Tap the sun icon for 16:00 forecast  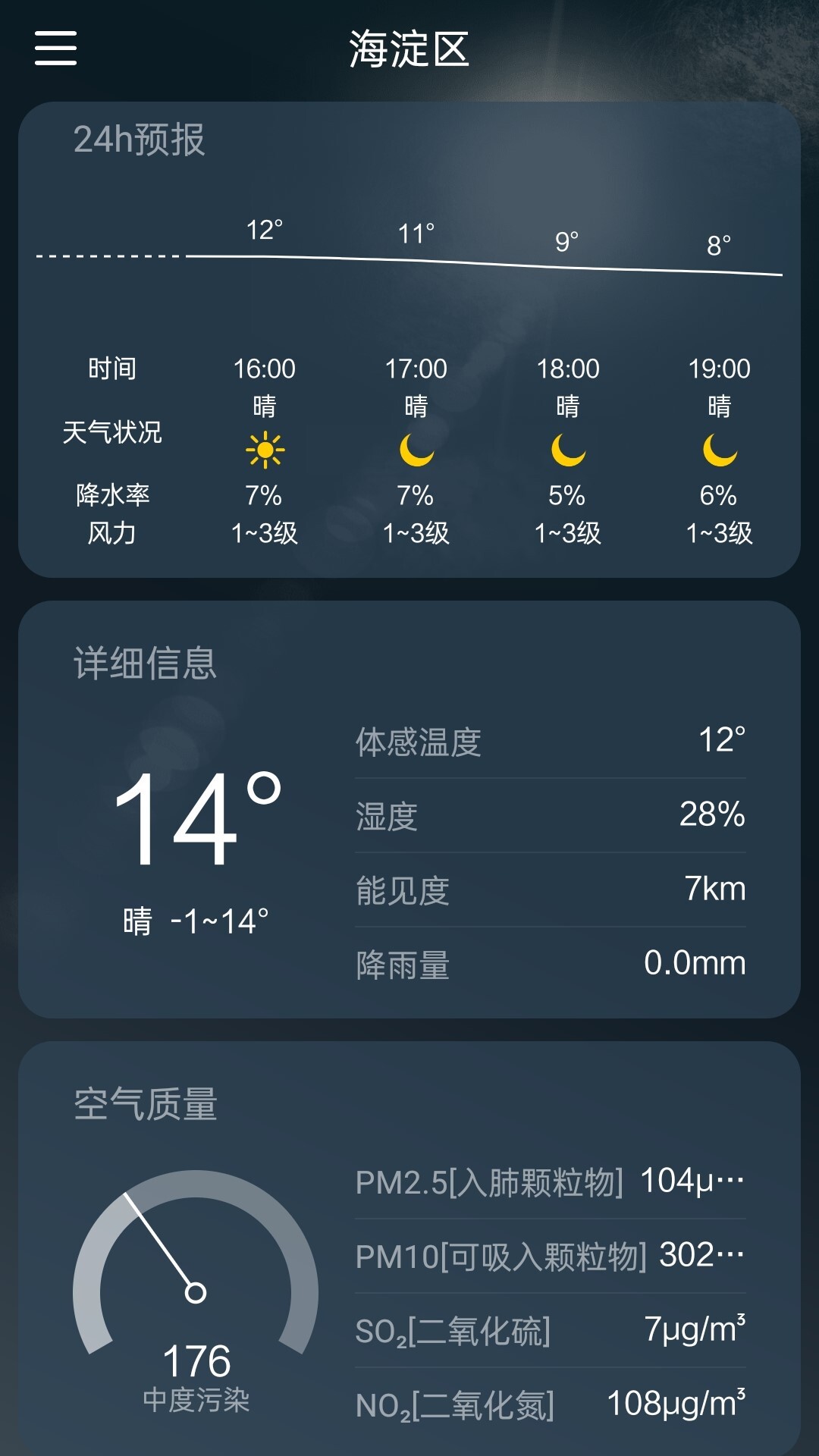[x=264, y=449]
